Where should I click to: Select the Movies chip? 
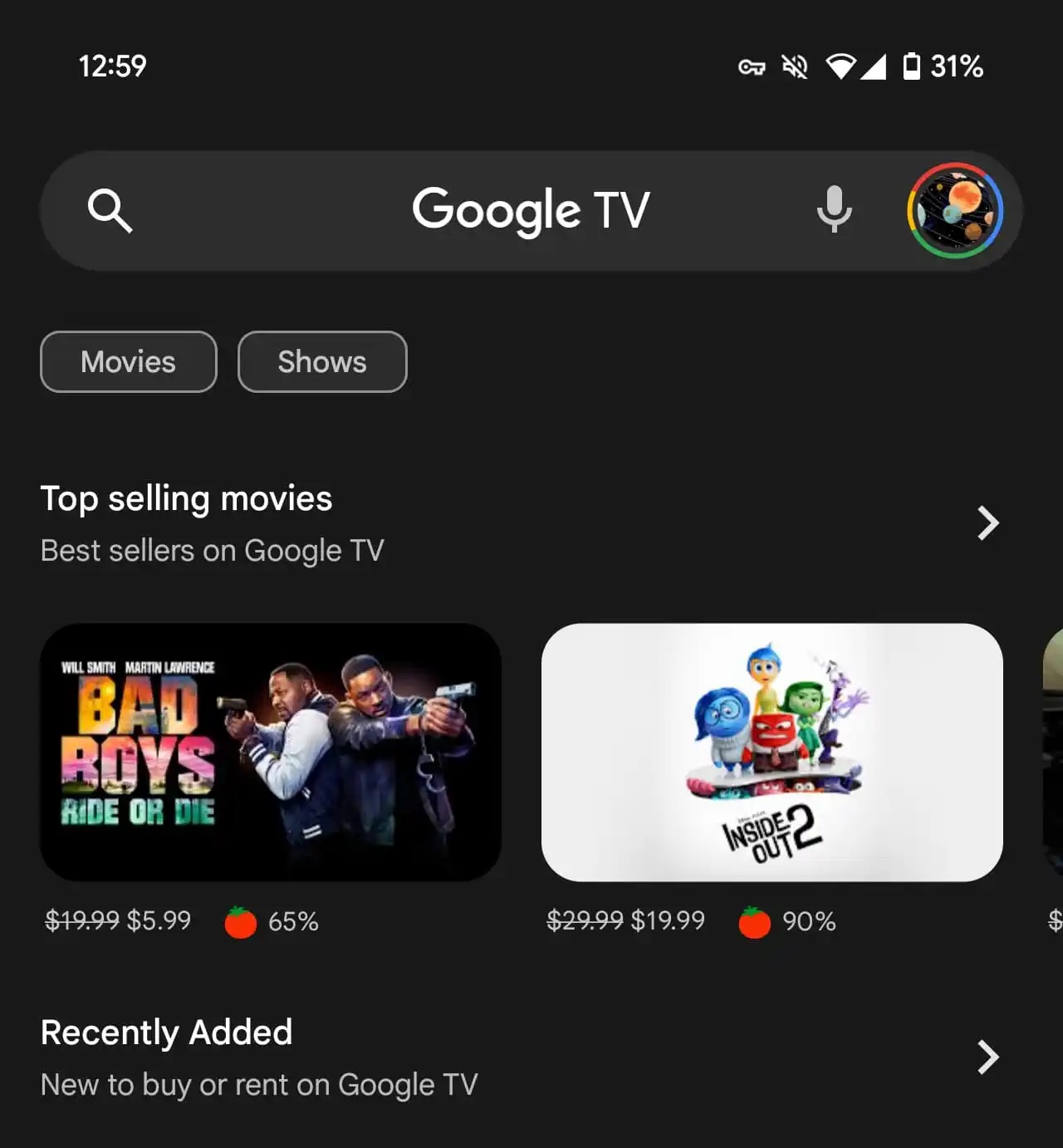(x=129, y=362)
